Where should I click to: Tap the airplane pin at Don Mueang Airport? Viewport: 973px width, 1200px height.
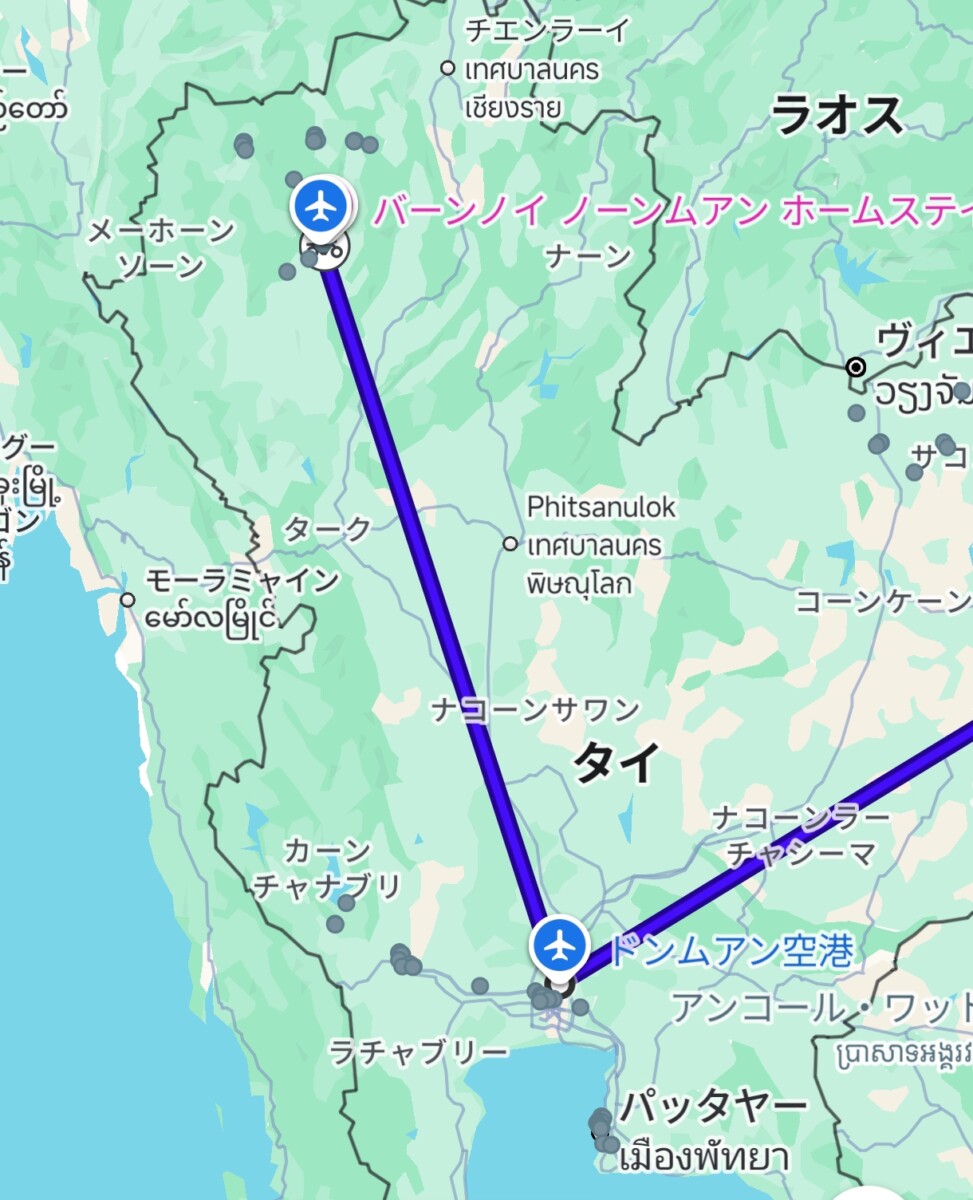click(x=560, y=943)
